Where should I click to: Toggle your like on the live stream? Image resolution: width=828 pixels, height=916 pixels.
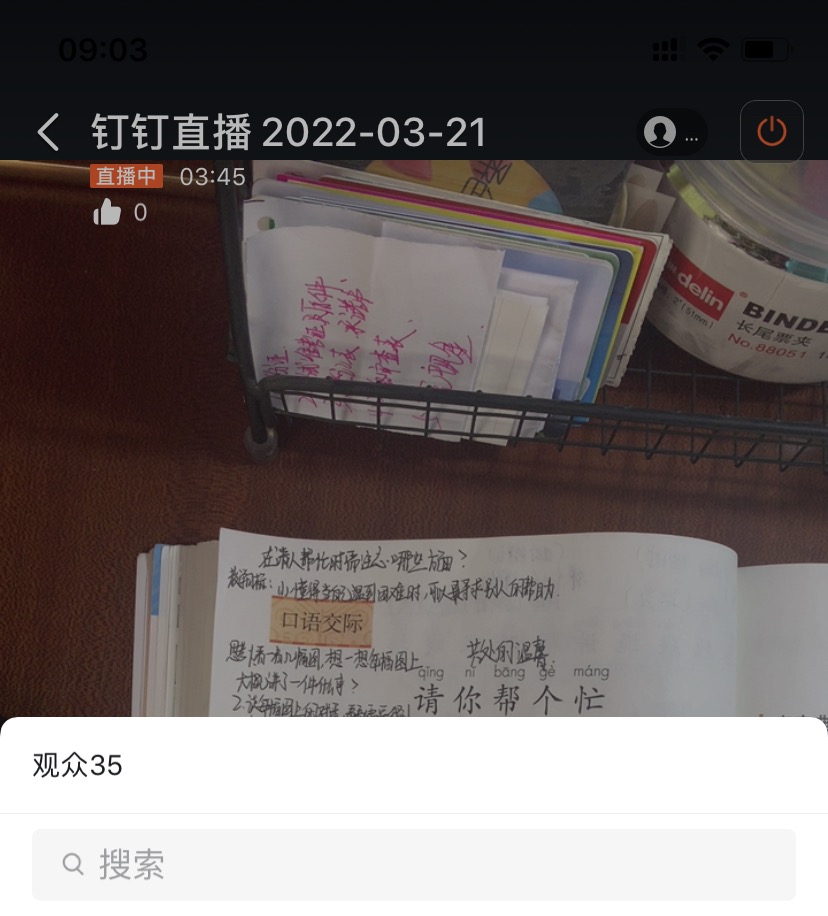point(107,212)
